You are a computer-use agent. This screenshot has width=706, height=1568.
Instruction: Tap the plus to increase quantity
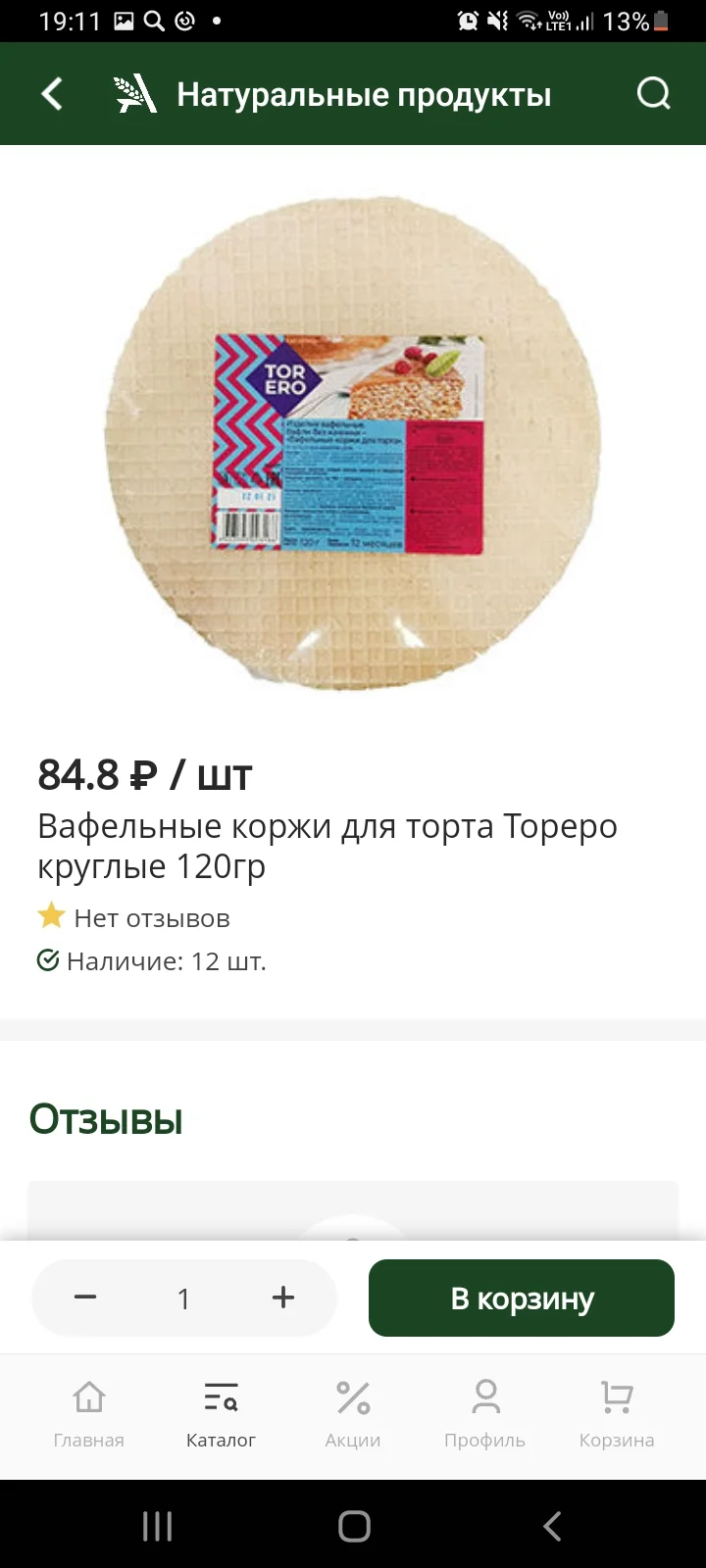[282, 1297]
